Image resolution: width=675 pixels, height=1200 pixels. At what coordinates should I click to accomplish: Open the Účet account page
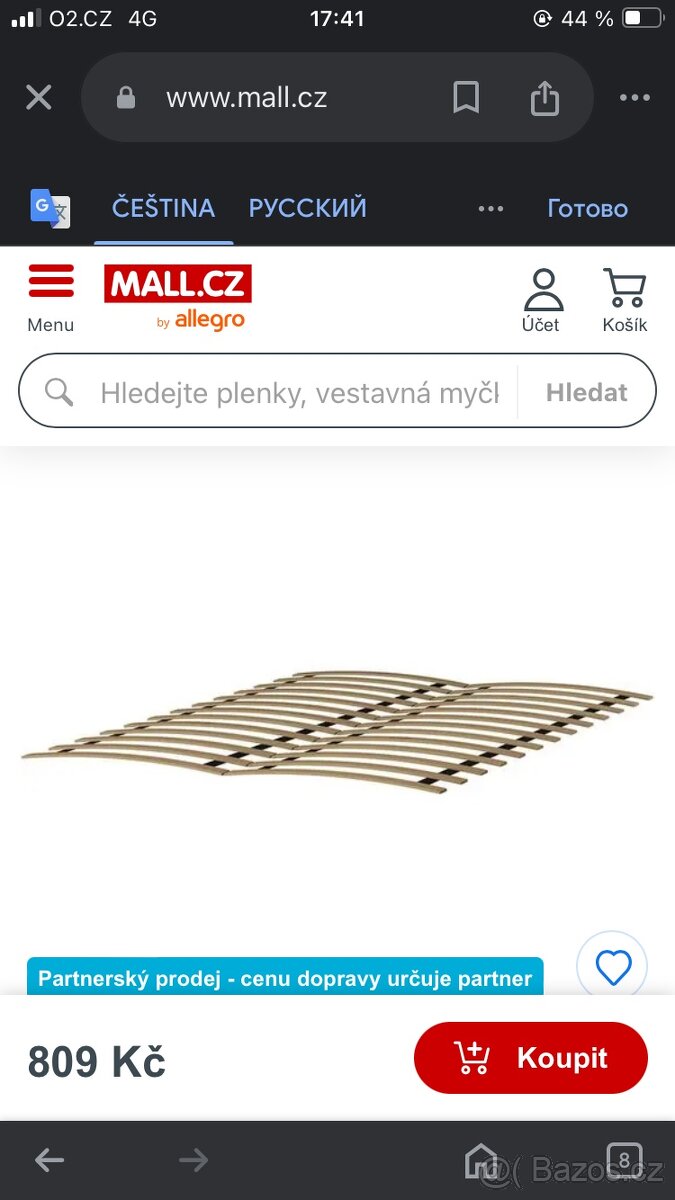tap(543, 299)
